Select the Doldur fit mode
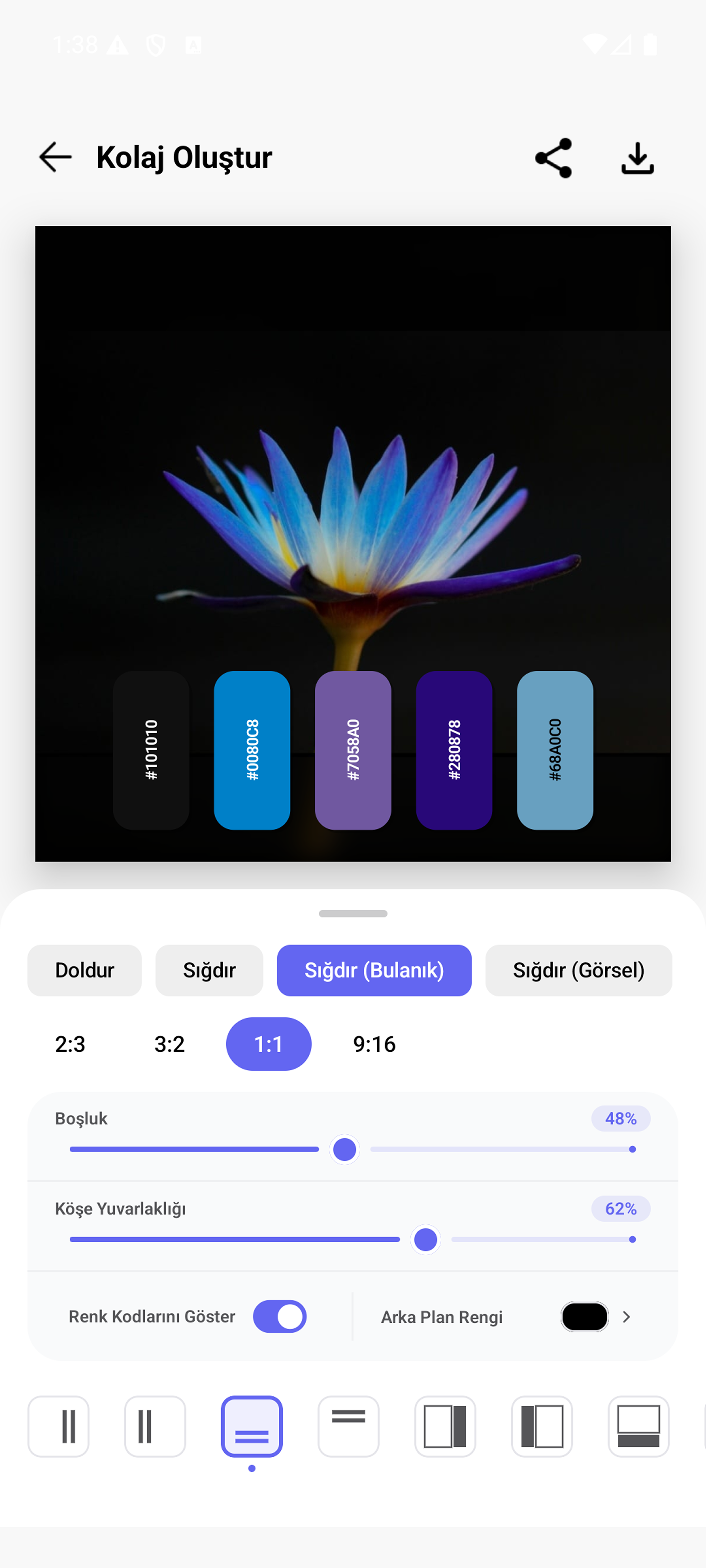The image size is (706, 1568). point(85,970)
